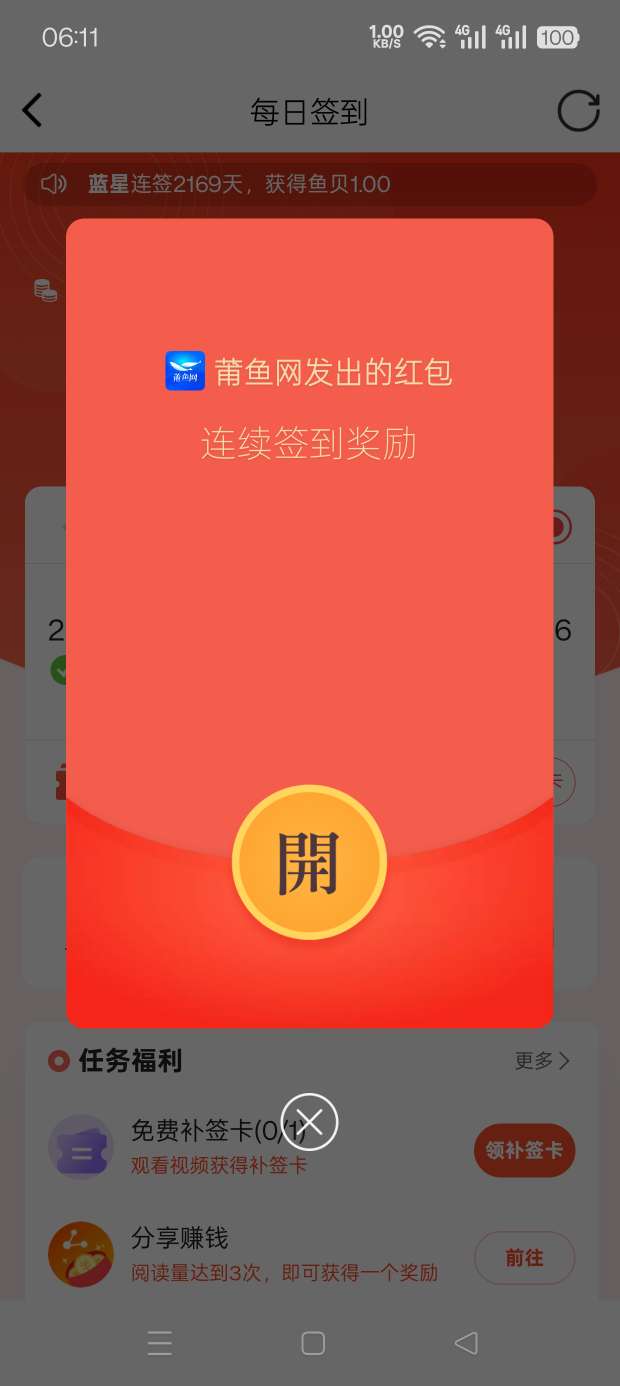
Task: Open the red envelope with 開 button
Action: (309, 862)
